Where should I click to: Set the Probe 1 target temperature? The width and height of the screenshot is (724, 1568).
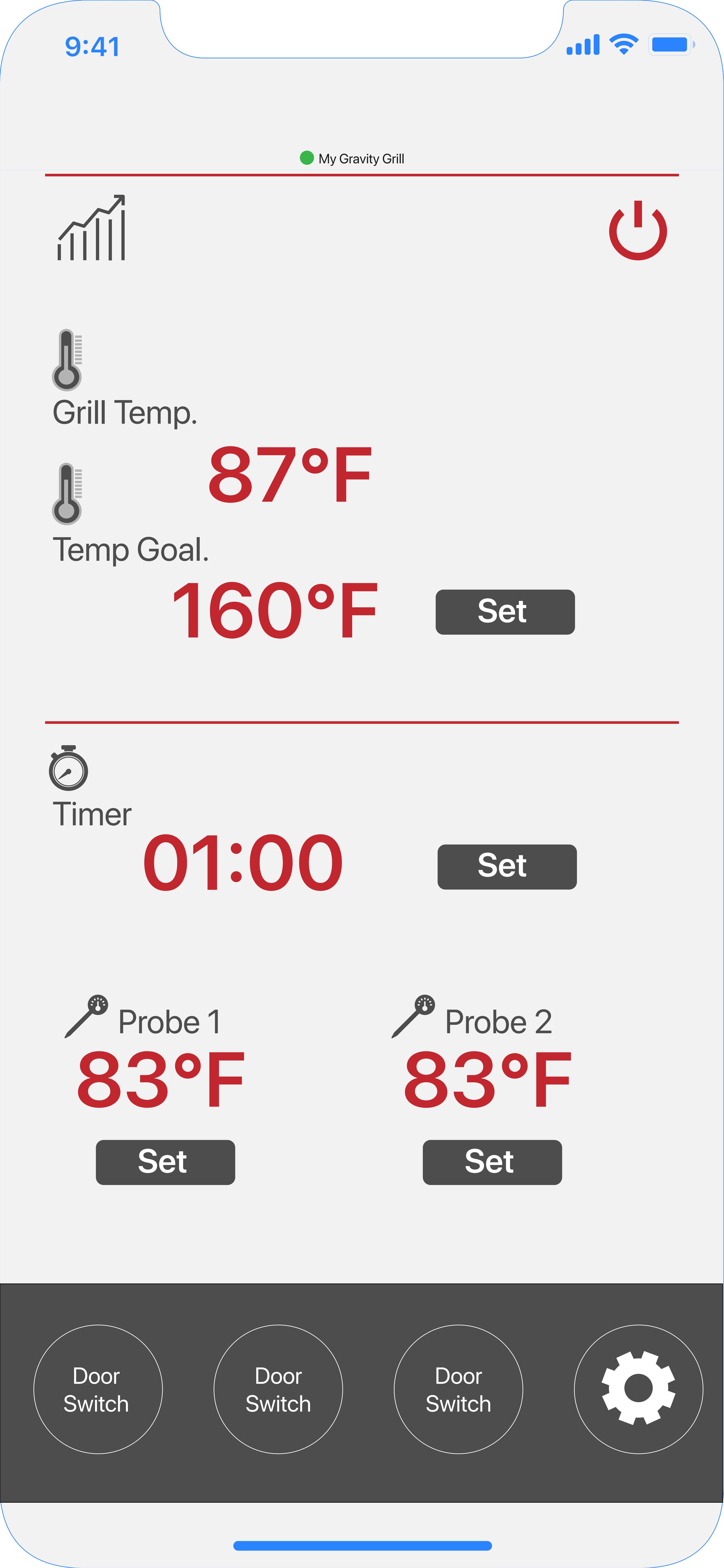pos(165,1162)
